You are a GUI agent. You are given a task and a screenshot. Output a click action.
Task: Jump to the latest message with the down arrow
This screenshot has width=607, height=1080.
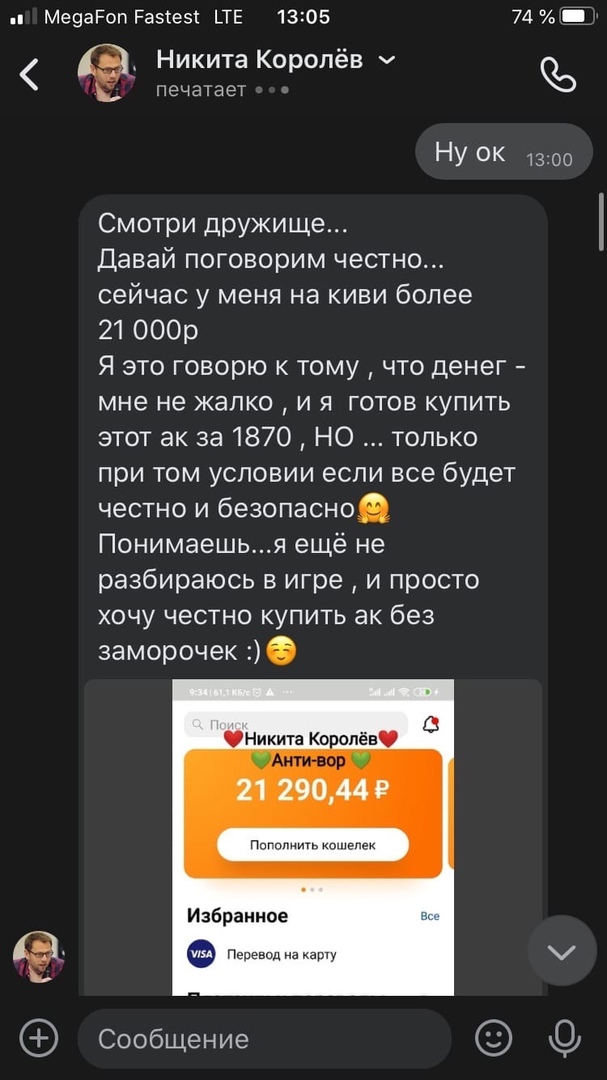[562, 951]
